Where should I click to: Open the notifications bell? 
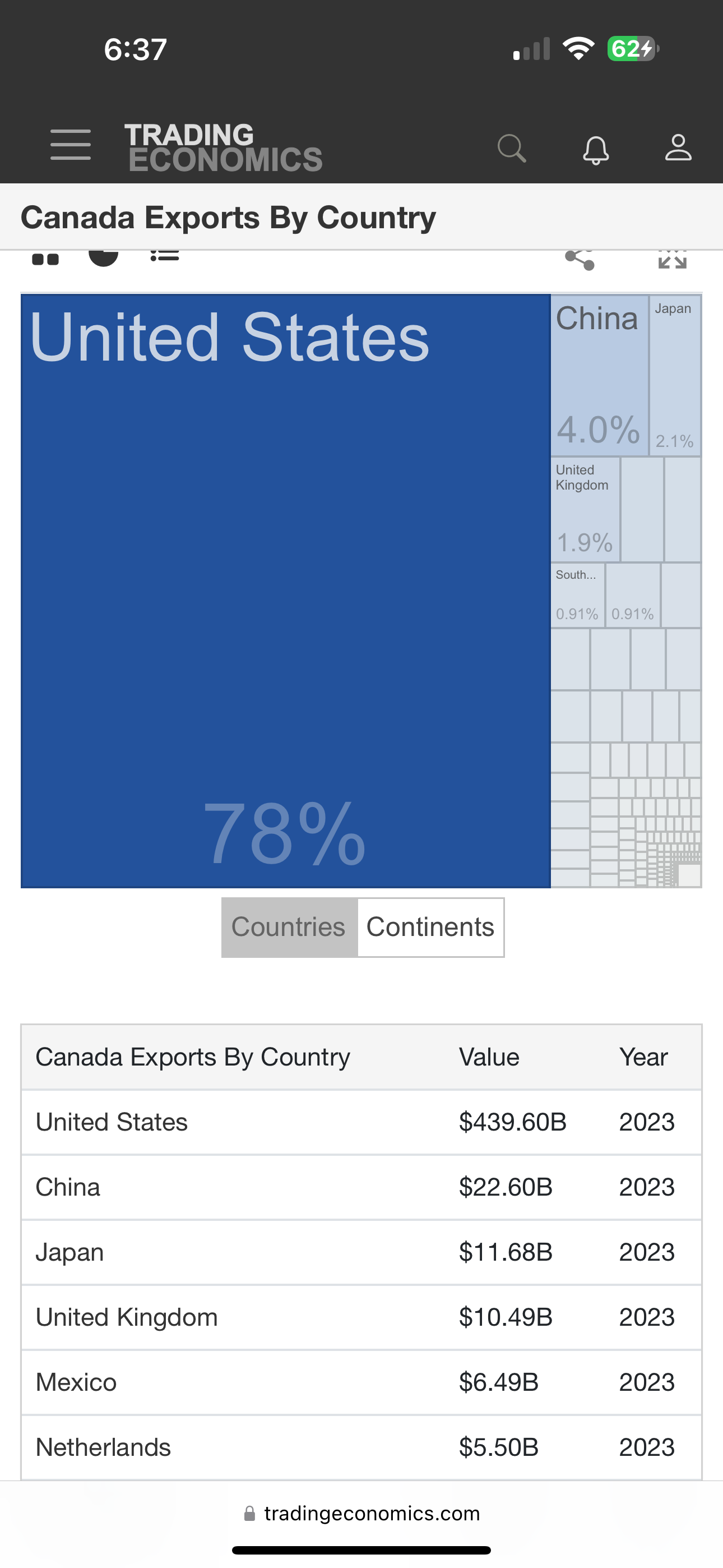pyautogui.click(x=596, y=149)
